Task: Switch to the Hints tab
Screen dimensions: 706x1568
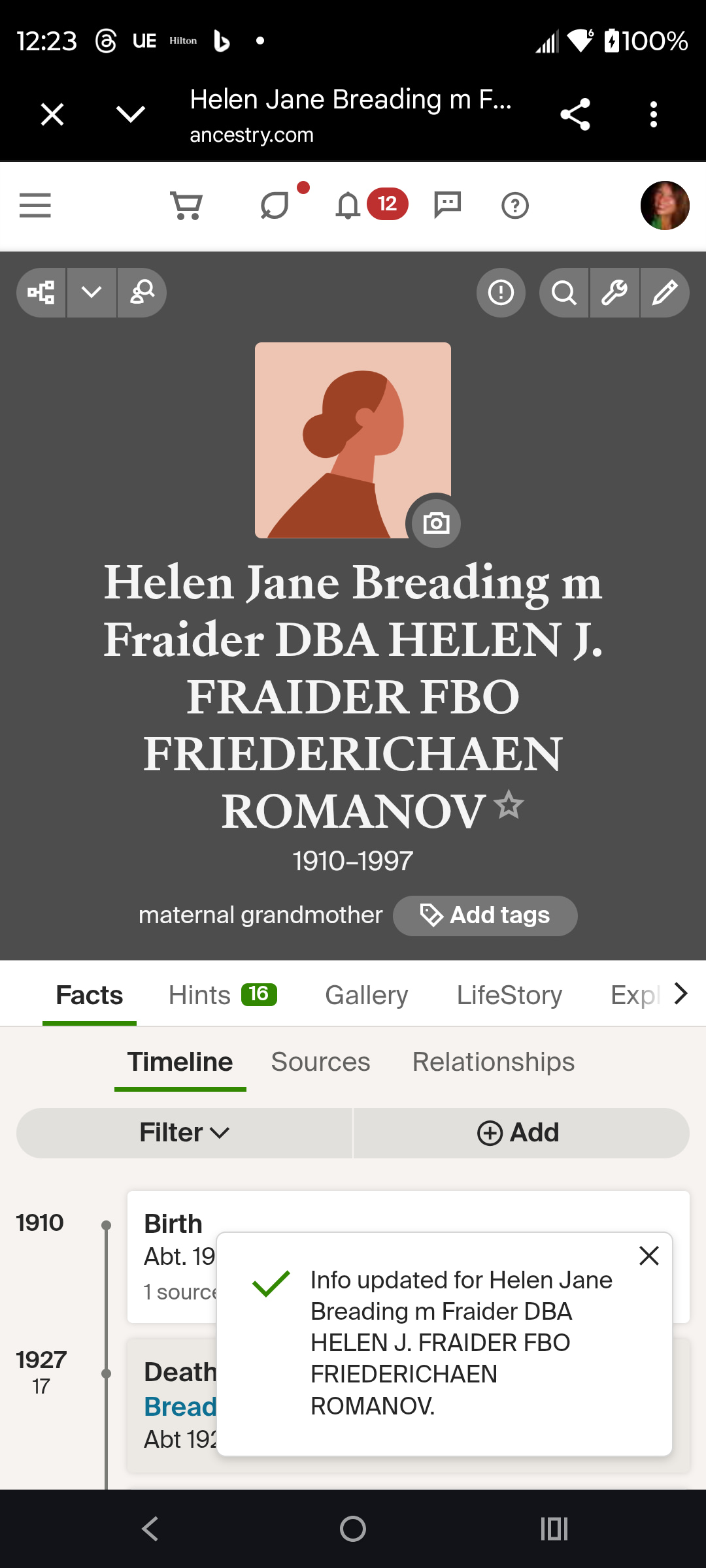Action: 222,995
